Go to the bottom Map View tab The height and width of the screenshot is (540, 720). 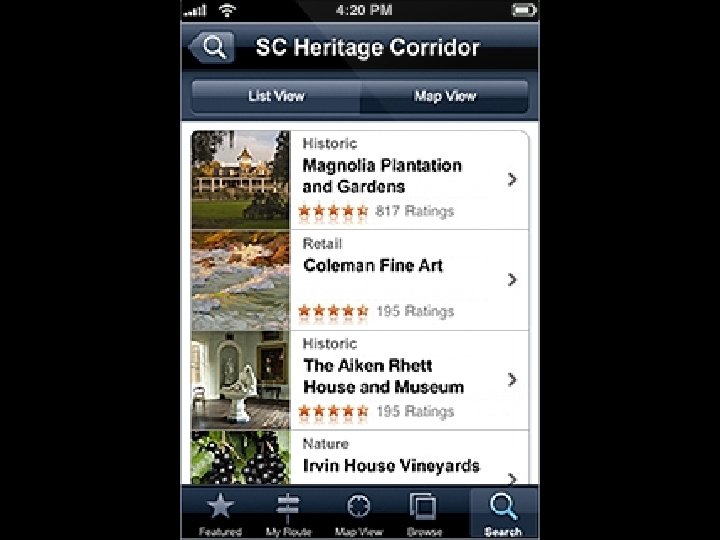click(359, 513)
